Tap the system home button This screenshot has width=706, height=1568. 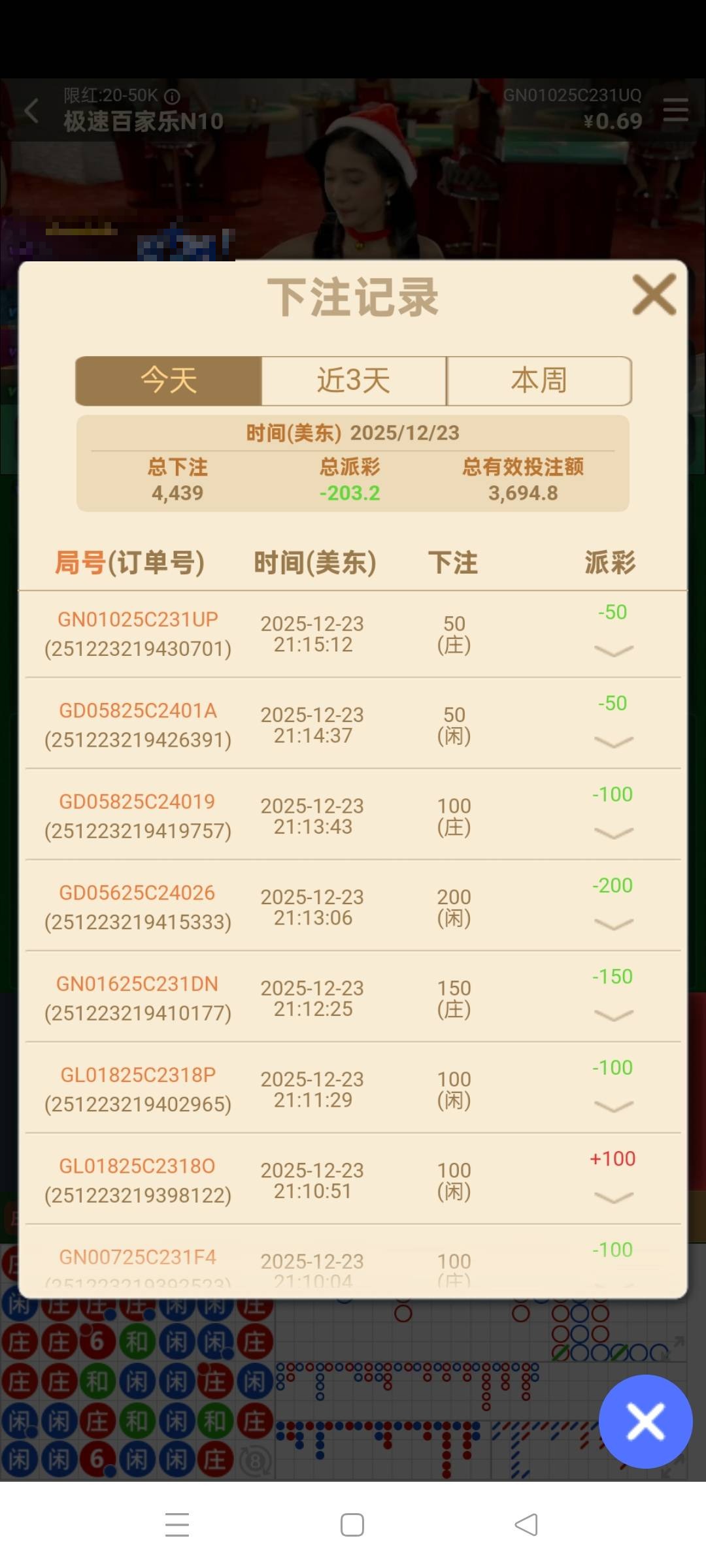coord(352,1525)
